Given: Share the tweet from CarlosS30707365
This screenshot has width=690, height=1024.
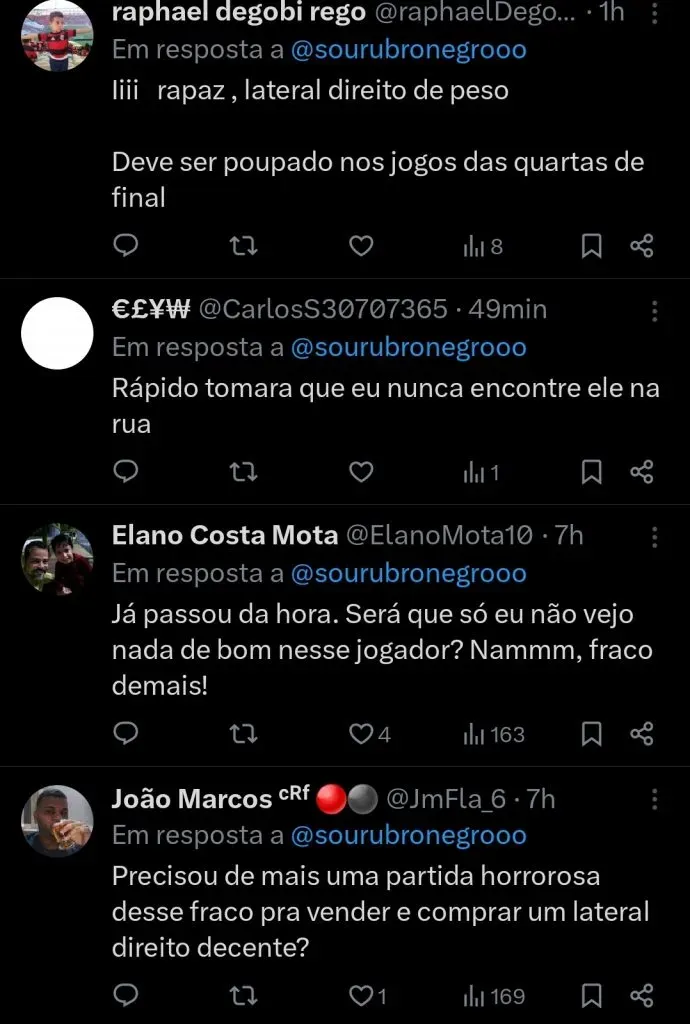Looking at the screenshot, I should [642, 471].
